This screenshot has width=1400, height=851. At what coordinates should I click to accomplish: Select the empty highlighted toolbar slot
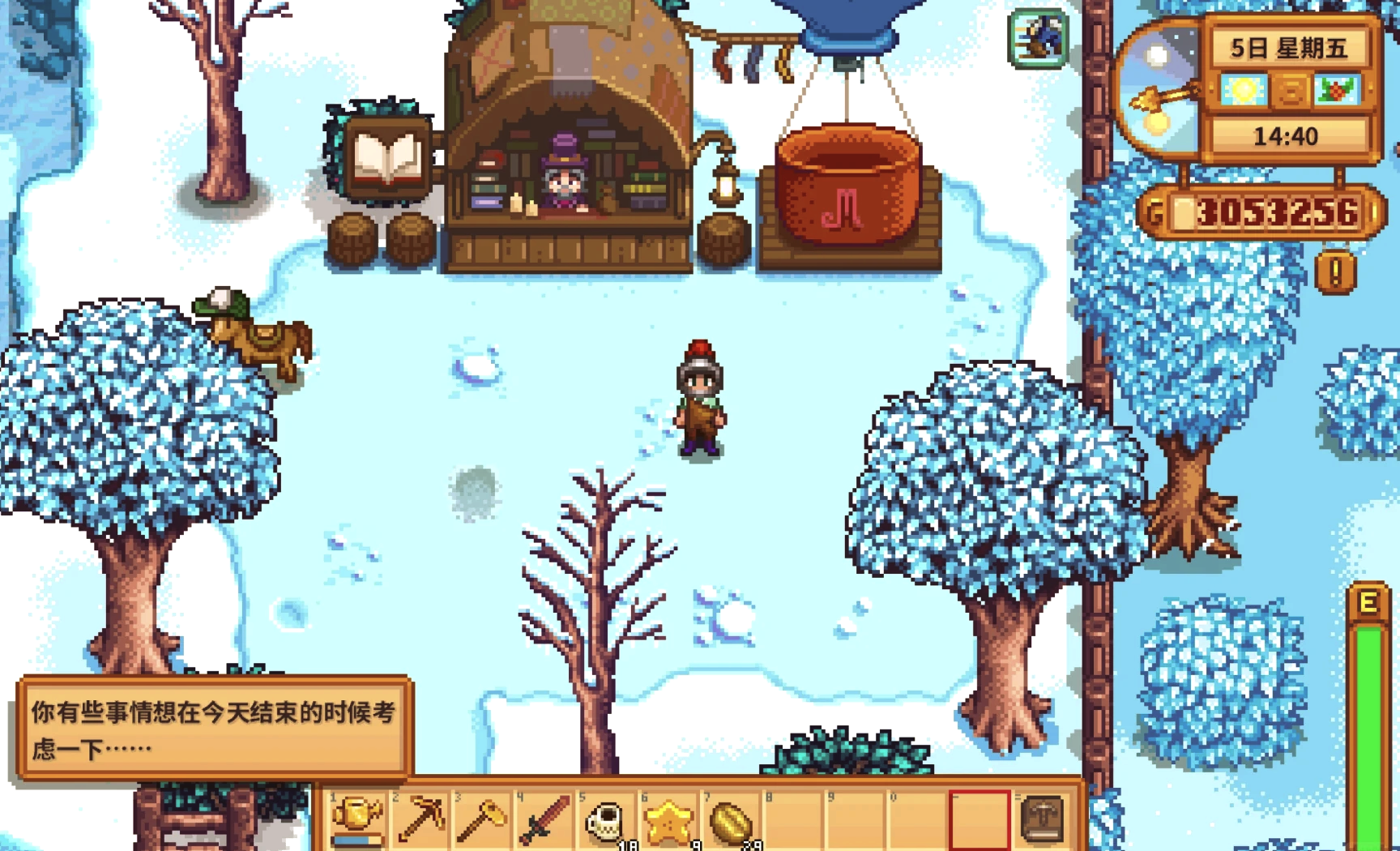980,819
